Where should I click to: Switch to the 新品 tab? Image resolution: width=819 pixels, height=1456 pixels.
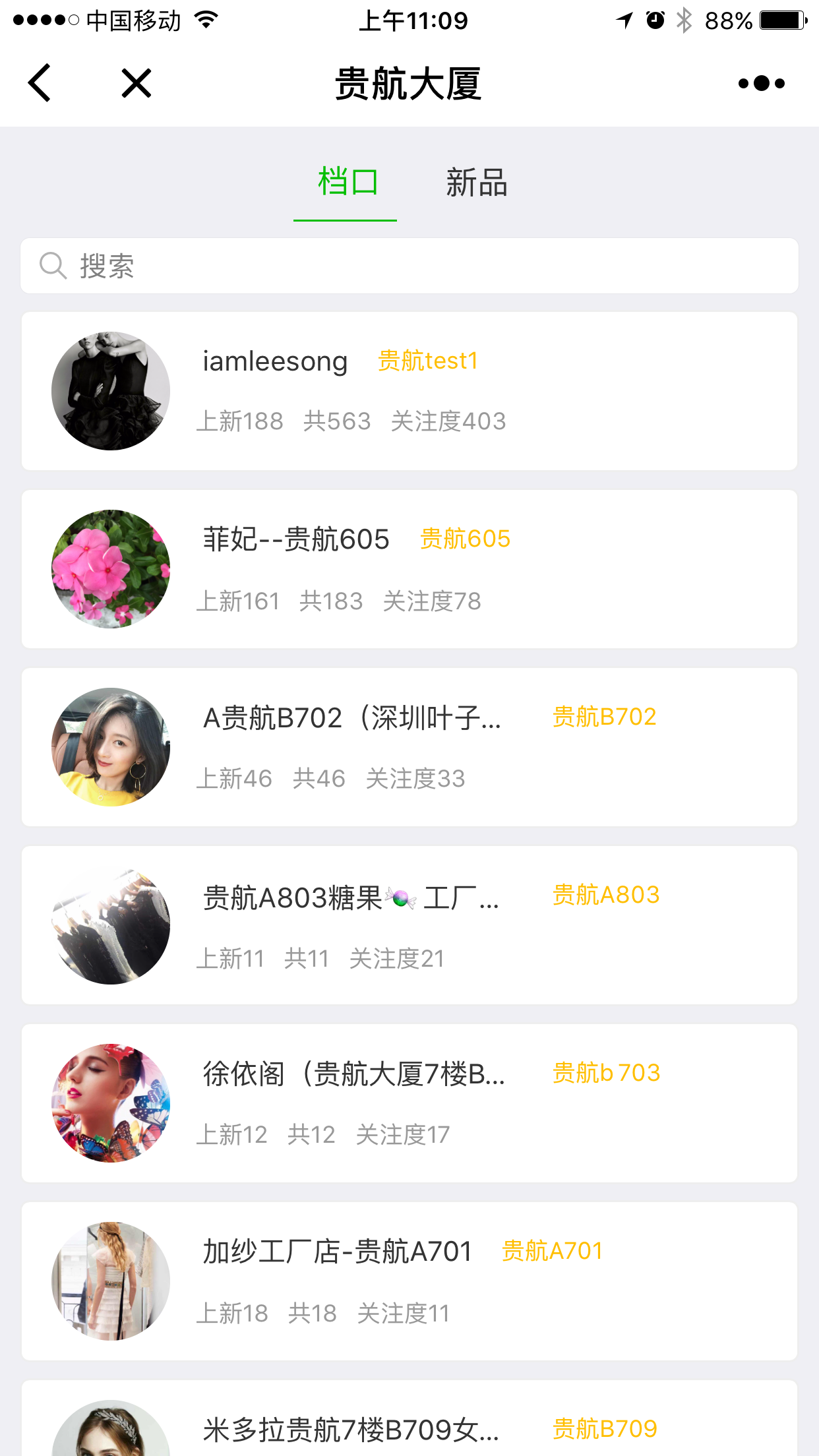pyautogui.click(x=477, y=183)
